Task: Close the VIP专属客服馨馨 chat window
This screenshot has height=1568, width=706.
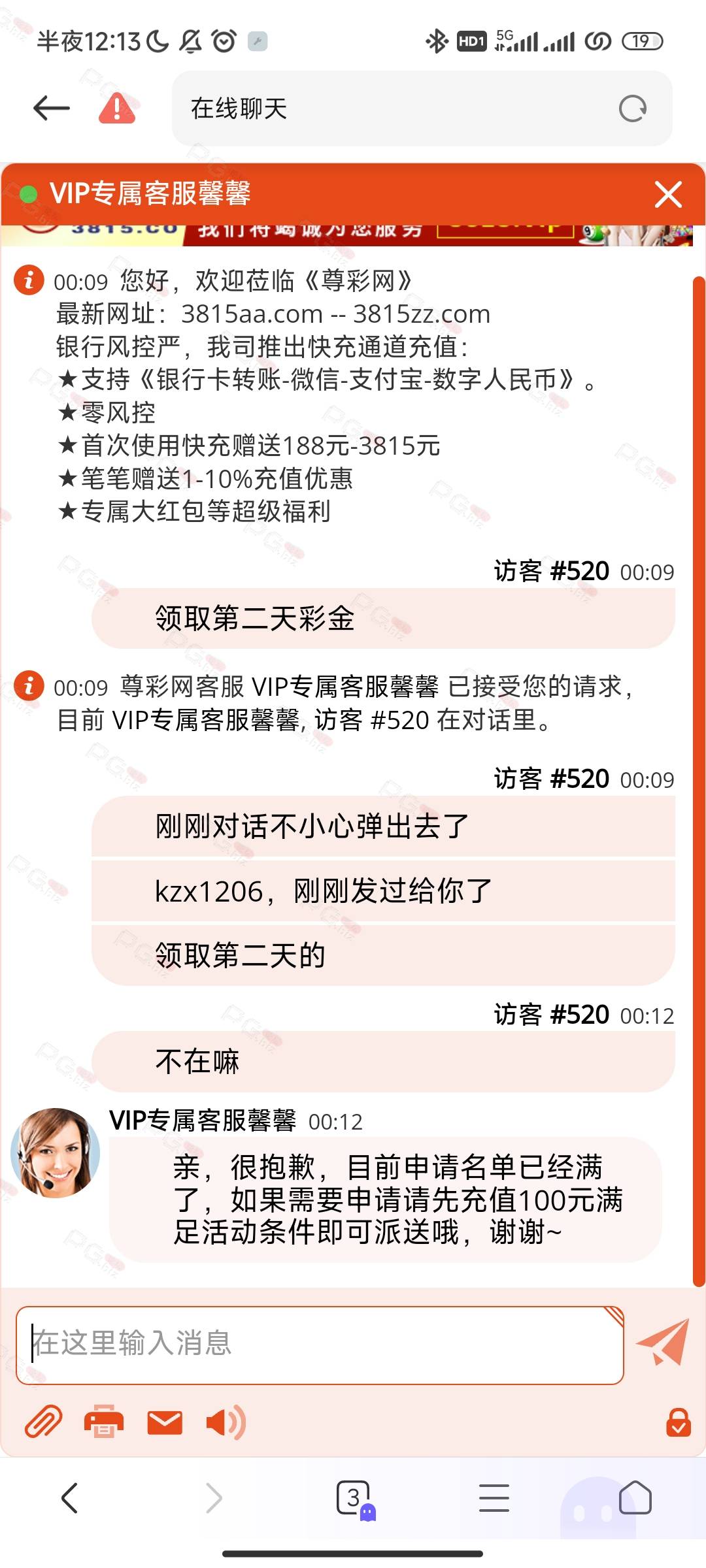Action: pyautogui.click(x=668, y=194)
